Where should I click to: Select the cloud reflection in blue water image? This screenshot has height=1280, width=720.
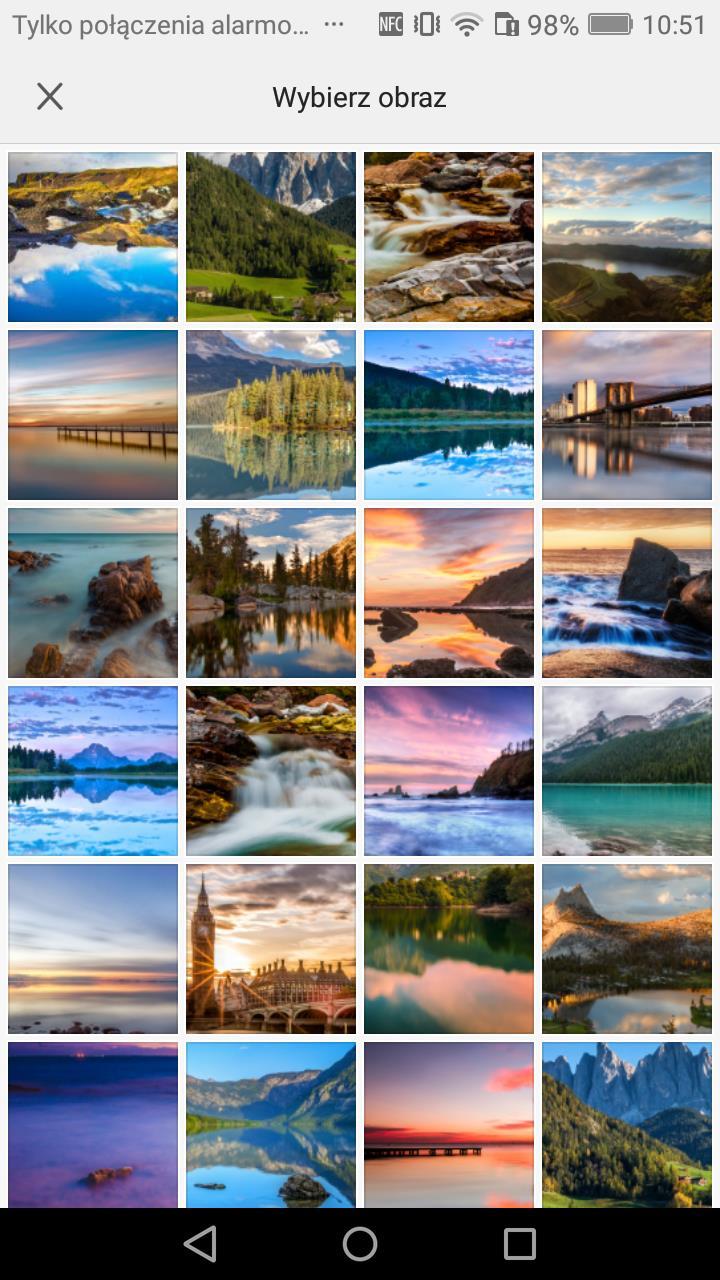[x=93, y=237]
